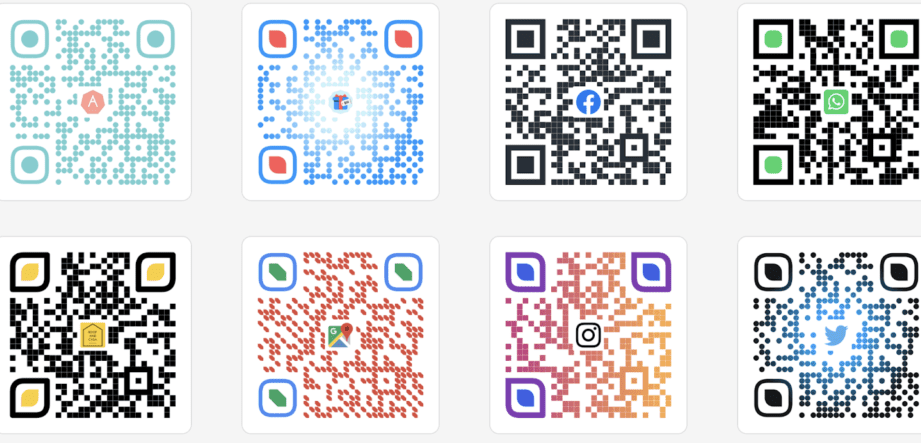Image resolution: width=921 pixels, height=443 pixels.
Task: Select the teal dotted QR template
Action: point(93,101)
